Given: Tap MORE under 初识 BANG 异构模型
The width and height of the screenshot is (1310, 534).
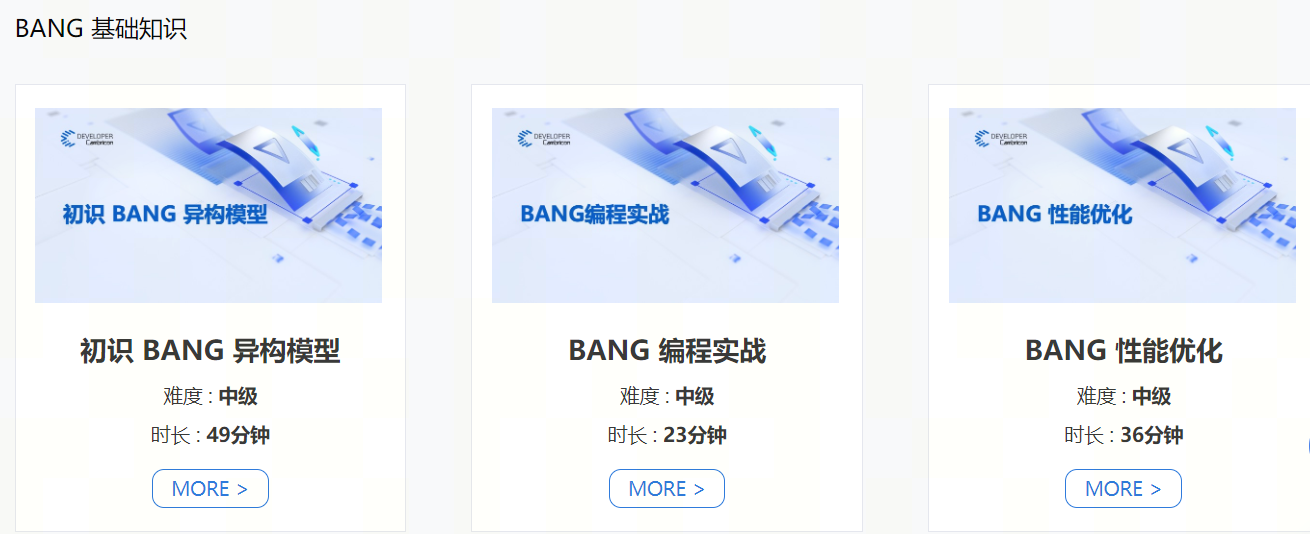Looking at the screenshot, I should click(x=210, y=488).
